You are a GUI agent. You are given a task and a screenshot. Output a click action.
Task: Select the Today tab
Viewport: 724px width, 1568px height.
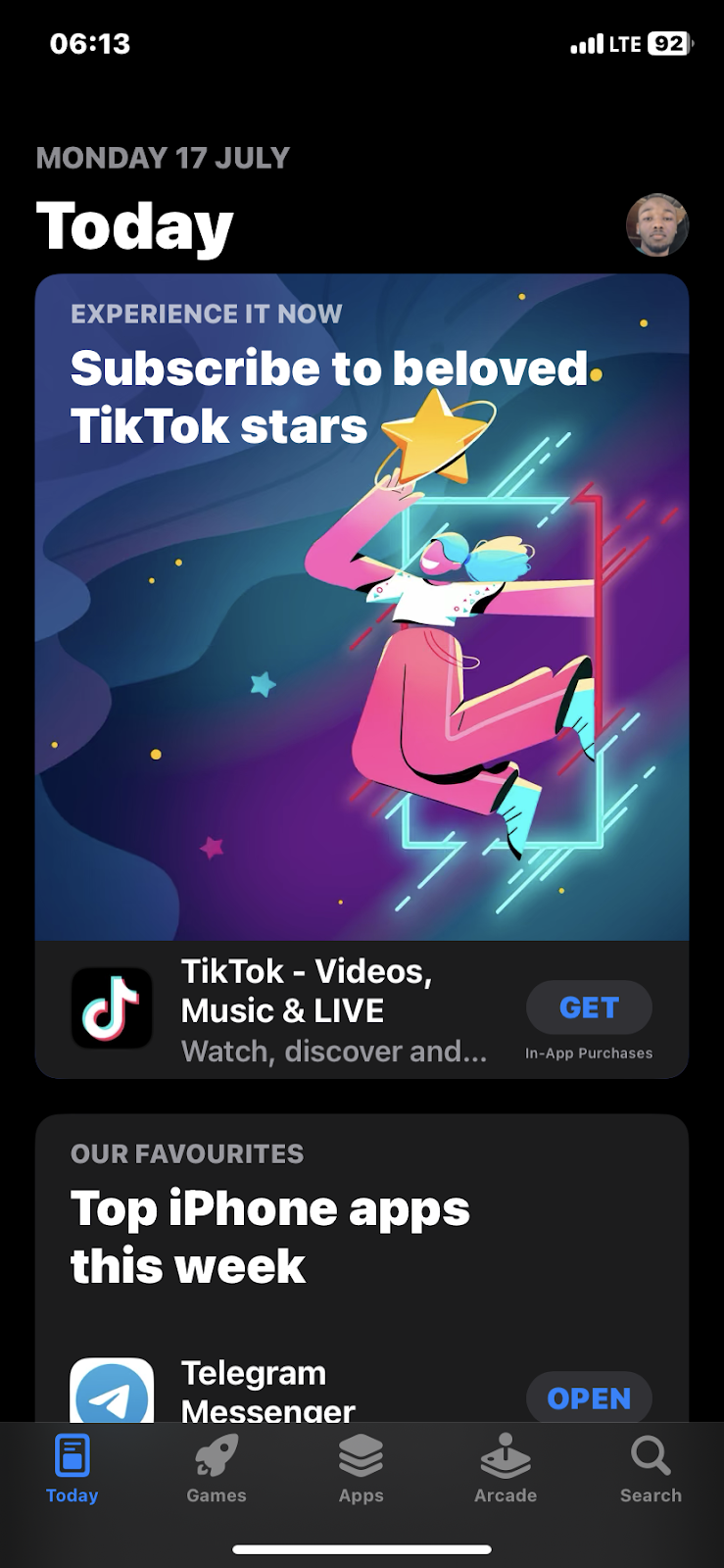pyautogui.click(x=72, y=1468)
